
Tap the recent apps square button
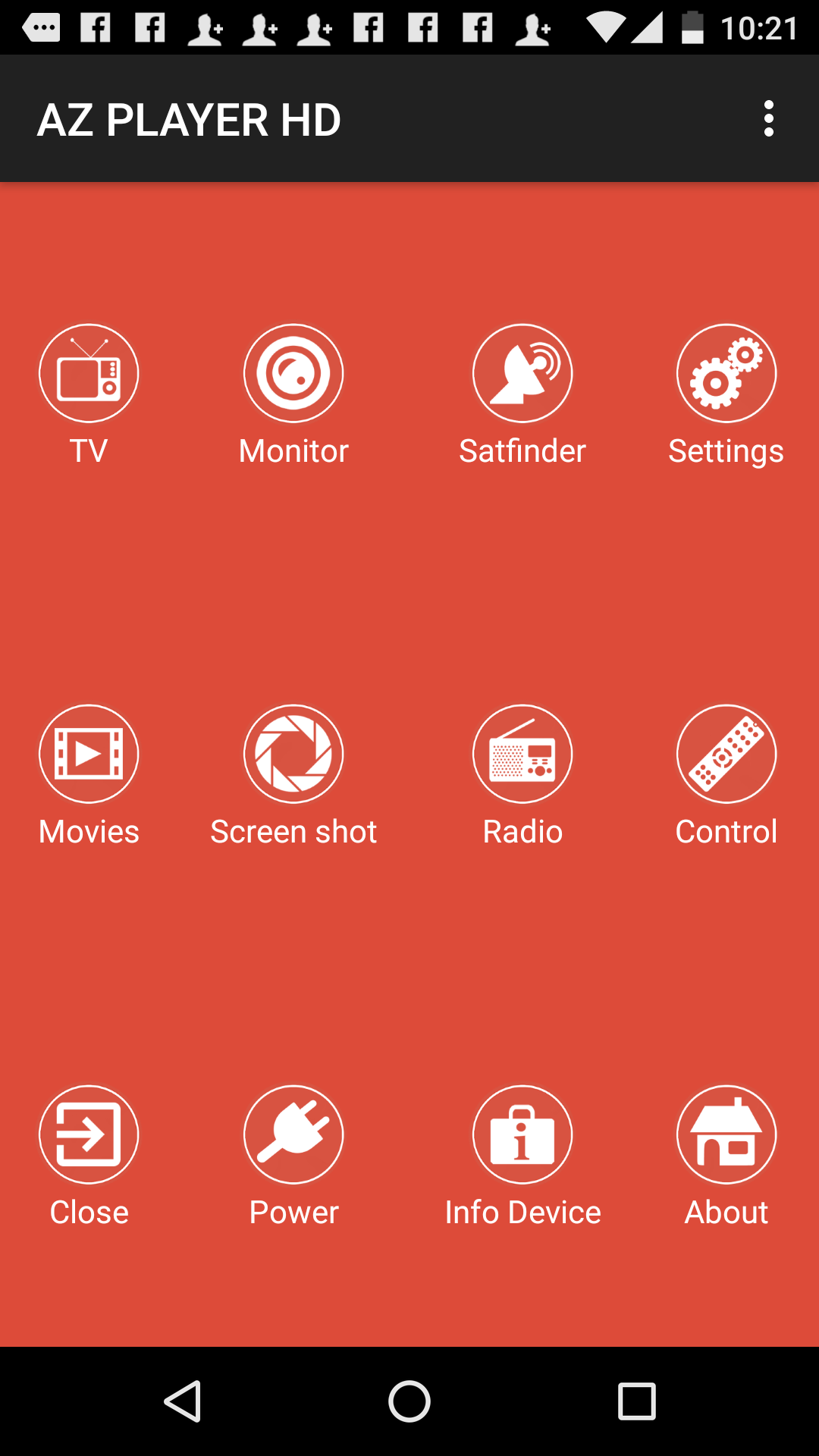635,1401
